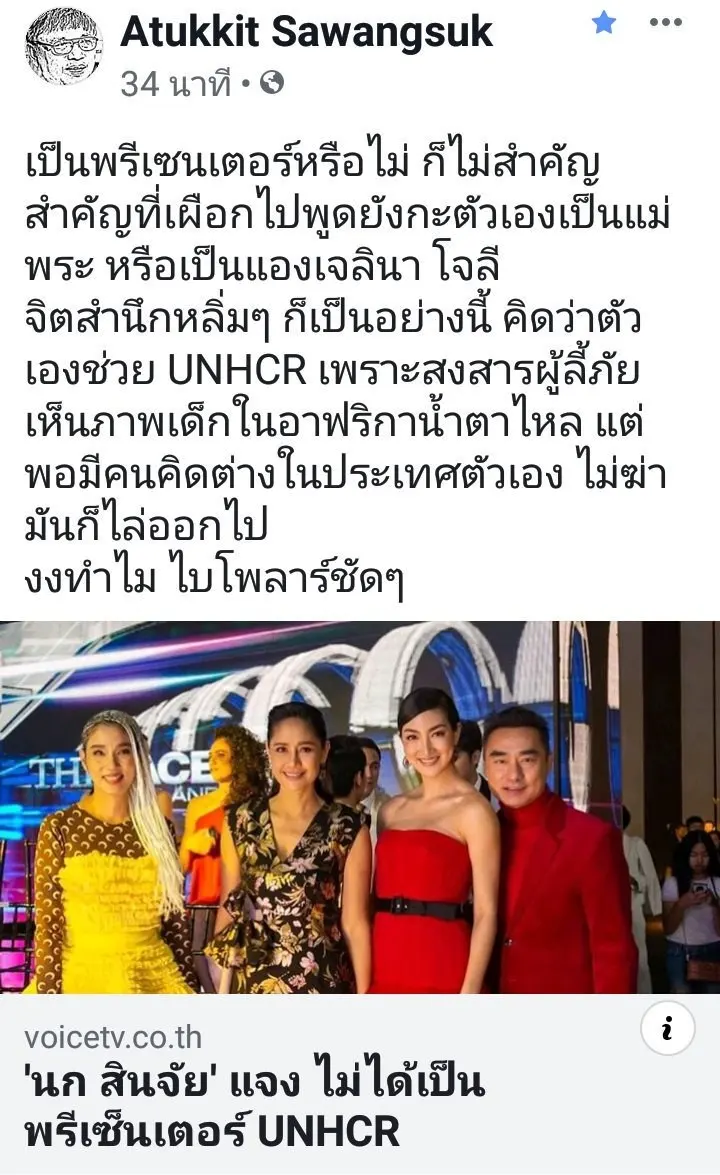Tap the blue star favorite icon
Screen dimensions: 720x1175
coord(604,22)
